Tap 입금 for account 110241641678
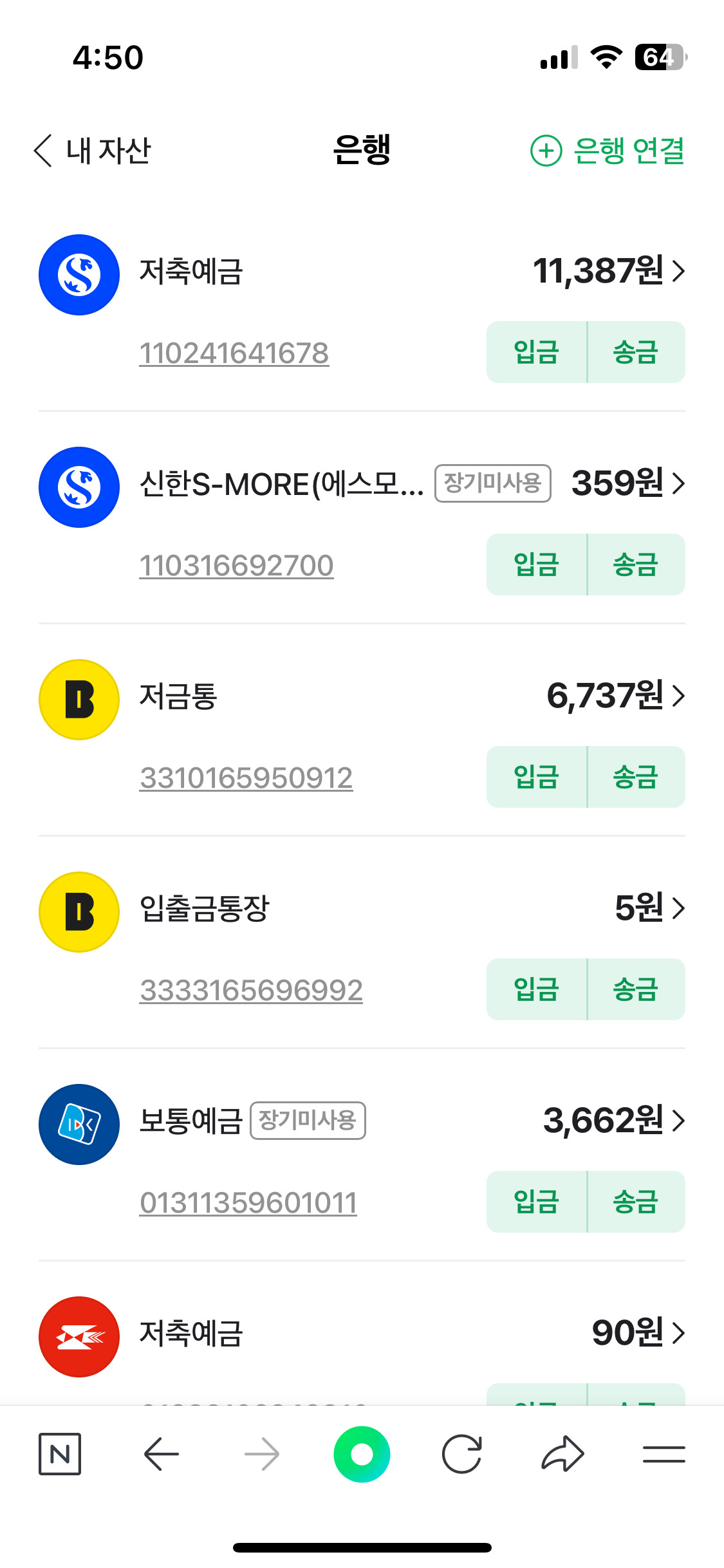This screenshot has width=724, height=1568. (x=537, y=352)
